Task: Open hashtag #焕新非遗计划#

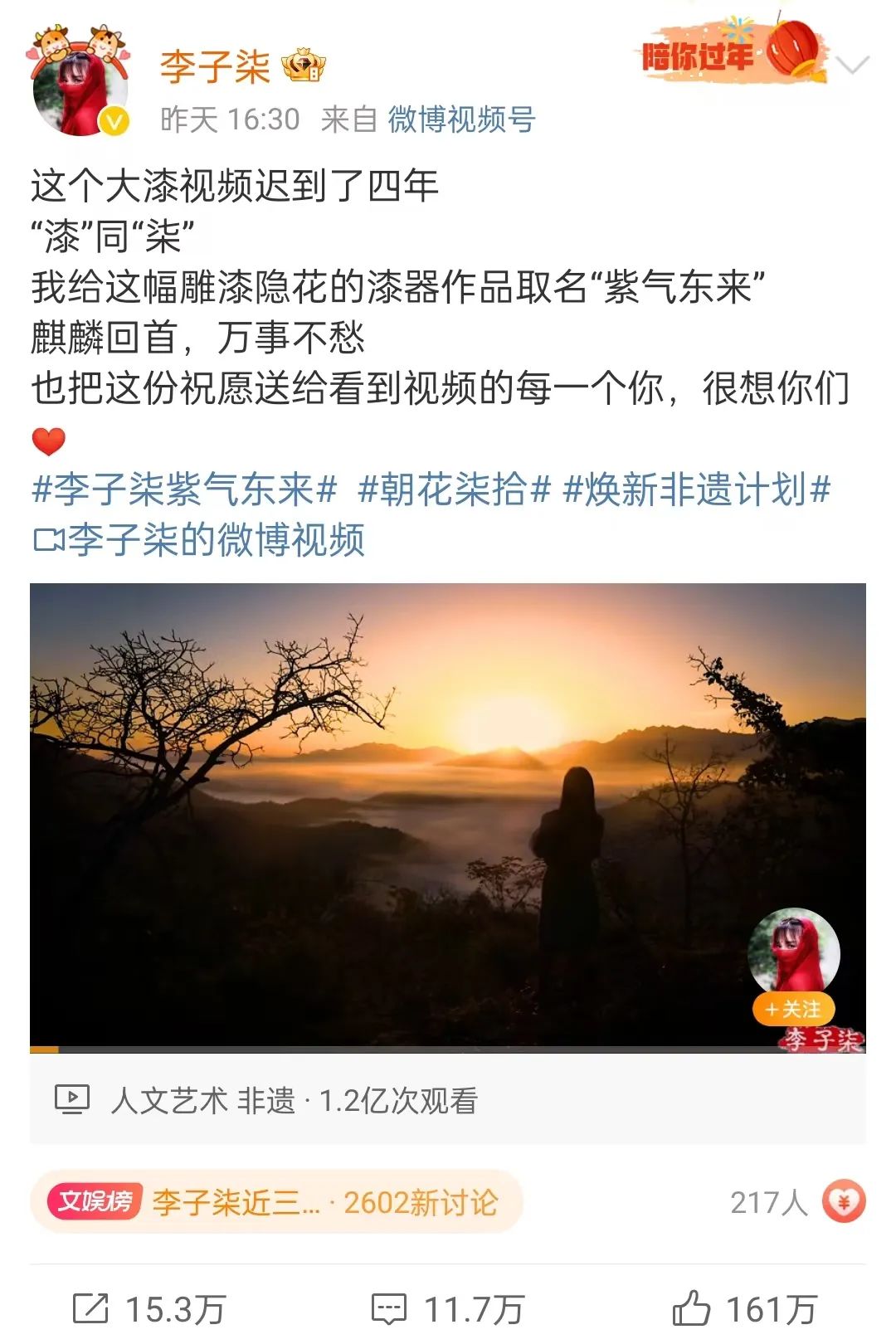Action: click(x=696, y=489)
